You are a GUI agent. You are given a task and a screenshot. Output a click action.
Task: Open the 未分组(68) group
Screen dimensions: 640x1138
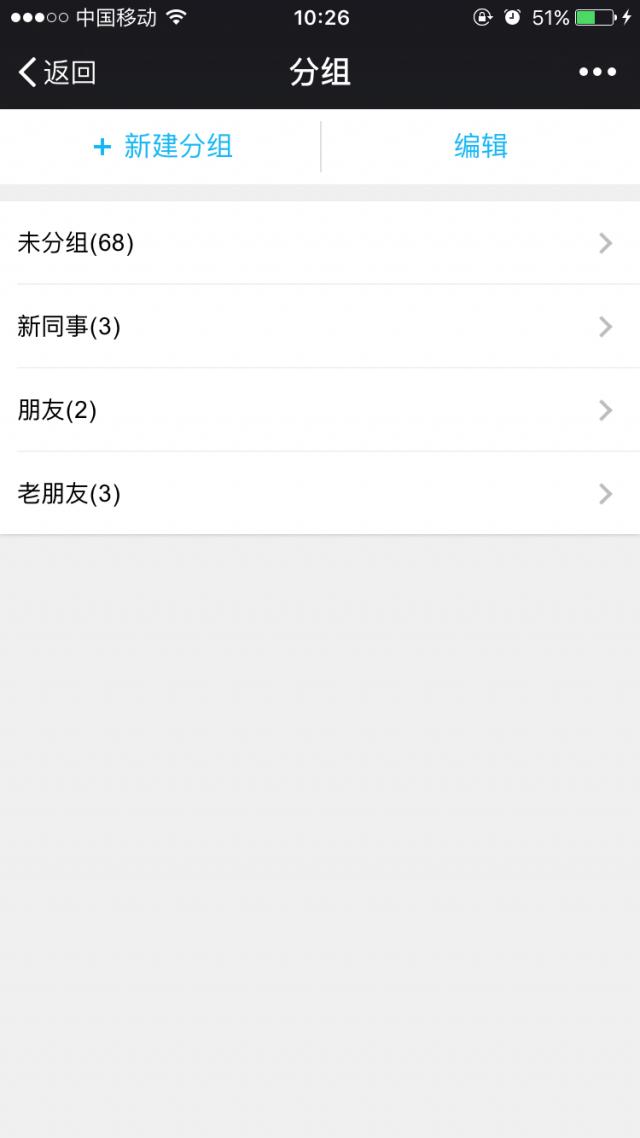tap(320, 243)
